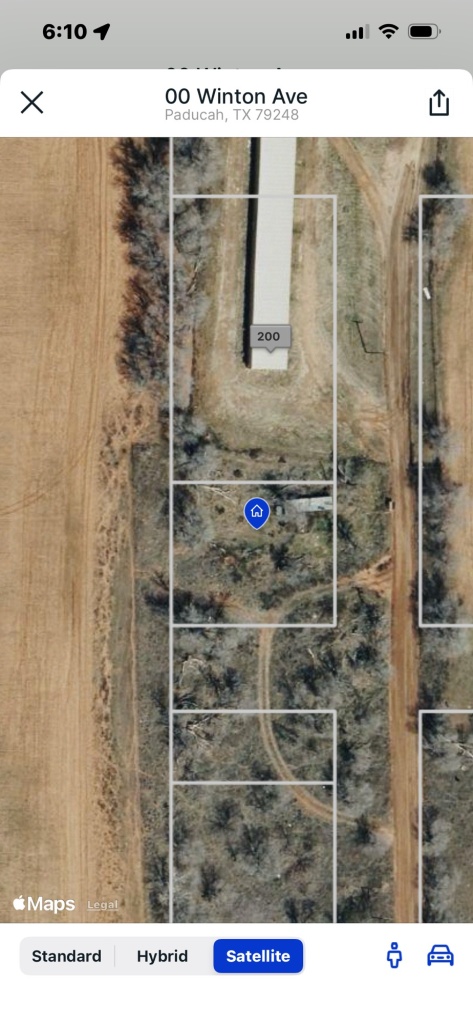Share this property listing
Viewport: 473px width, 1024px height.
pyautogui.click(x=439, y=103)
